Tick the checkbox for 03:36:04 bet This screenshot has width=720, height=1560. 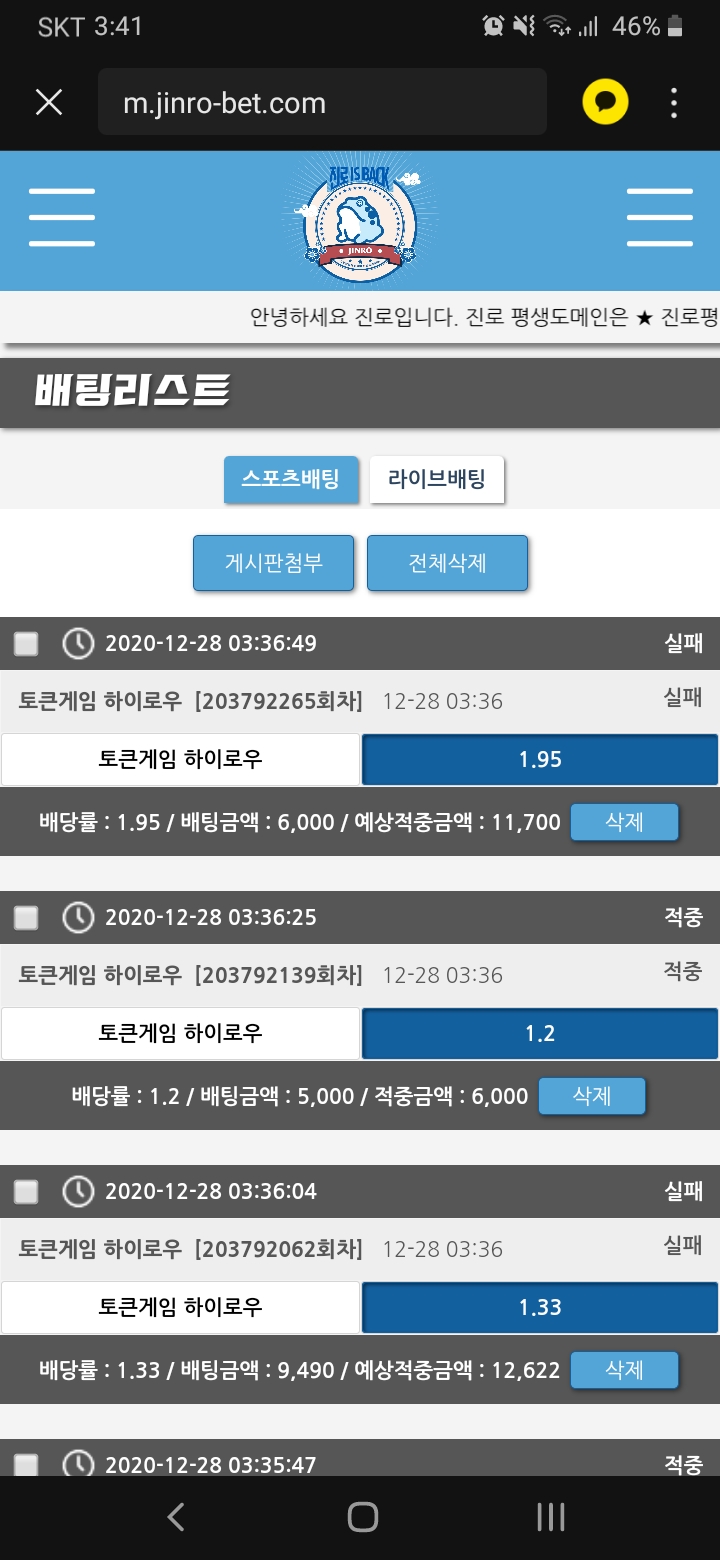(26, 1192)
